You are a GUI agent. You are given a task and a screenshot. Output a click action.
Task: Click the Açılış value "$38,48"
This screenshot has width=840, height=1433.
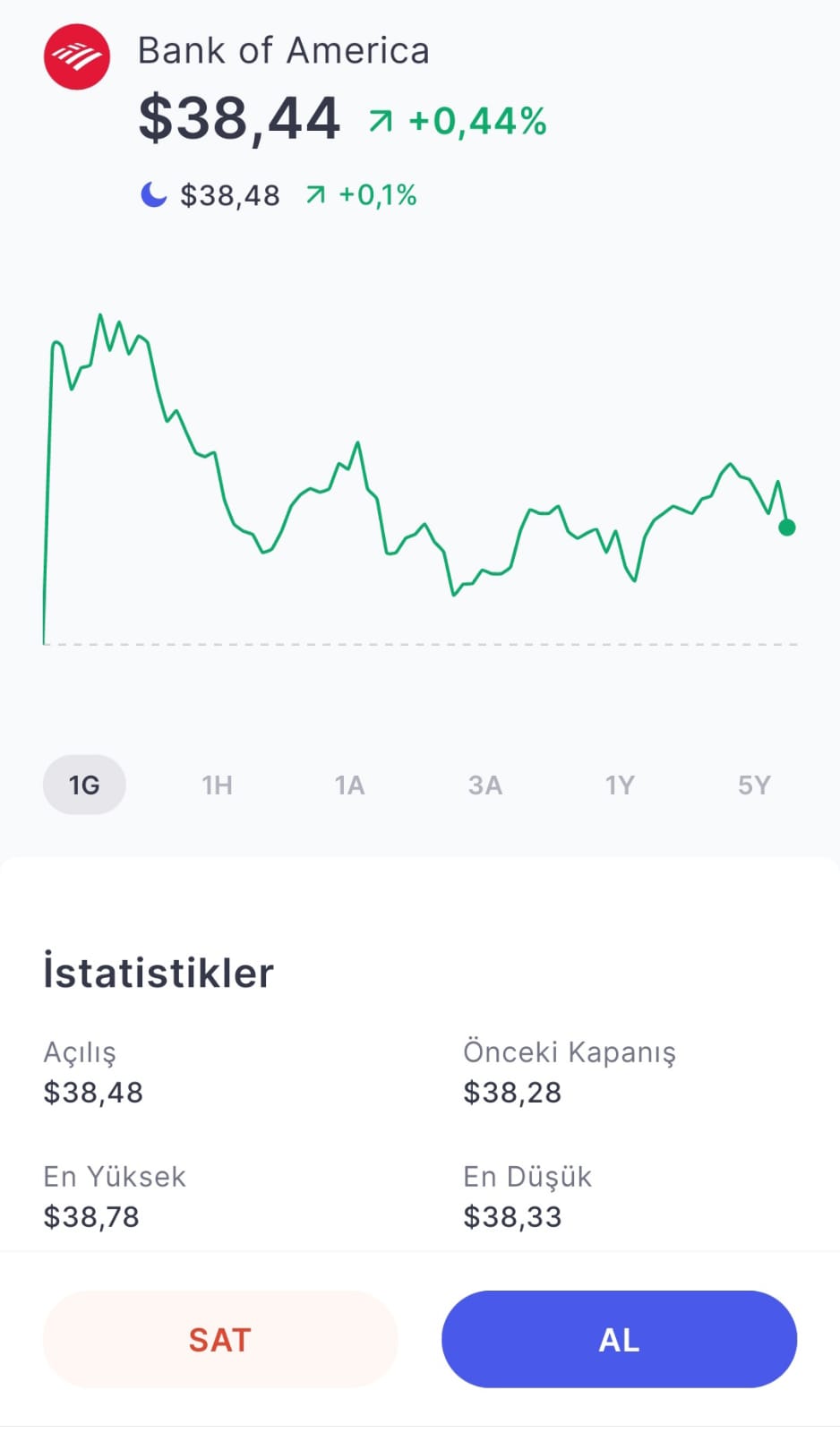point(93,1092)
